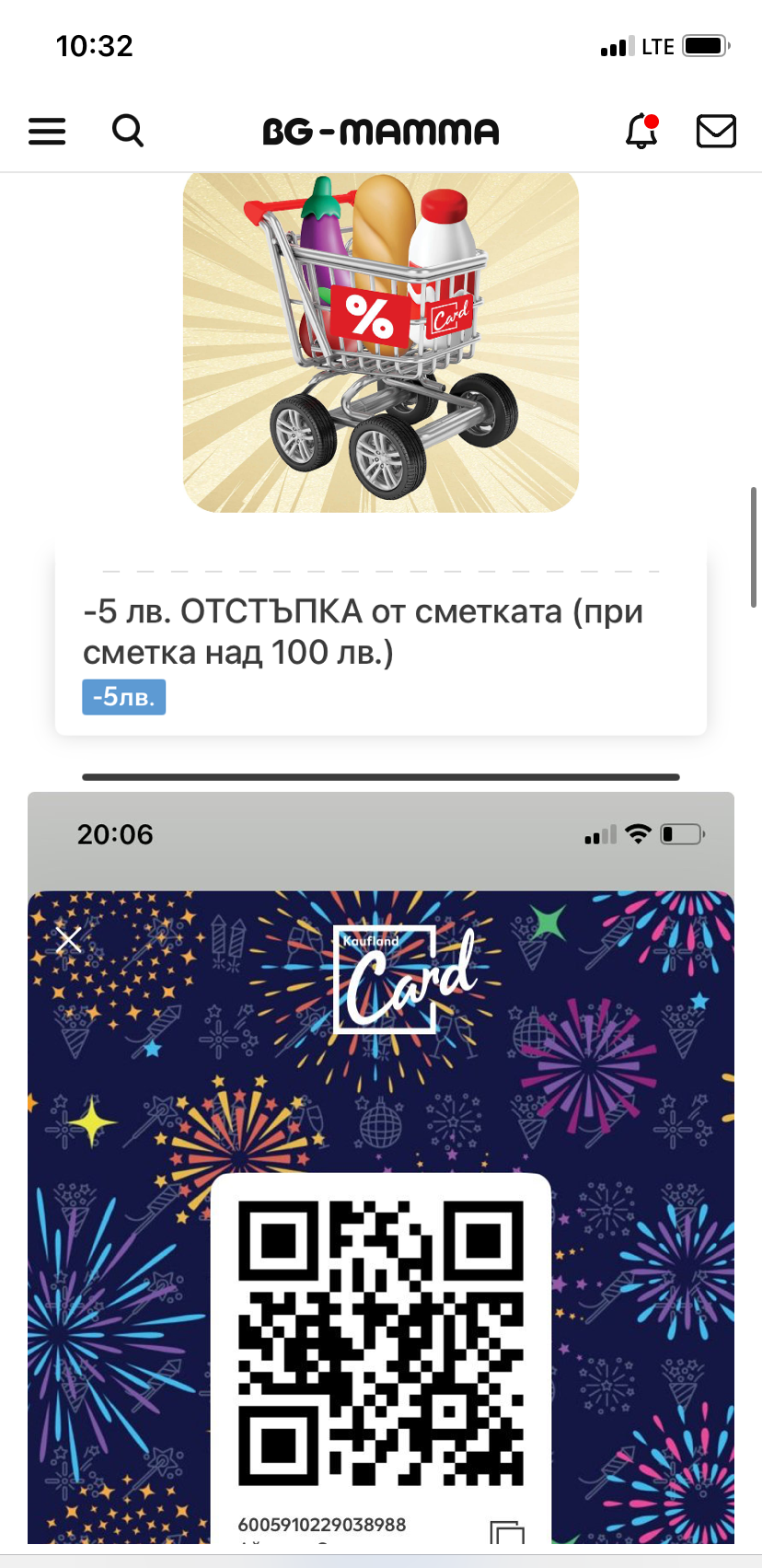The width and height of the screenshot is (762, 1568).
Task: View the shopping cart coupon image
Action: 381,343
